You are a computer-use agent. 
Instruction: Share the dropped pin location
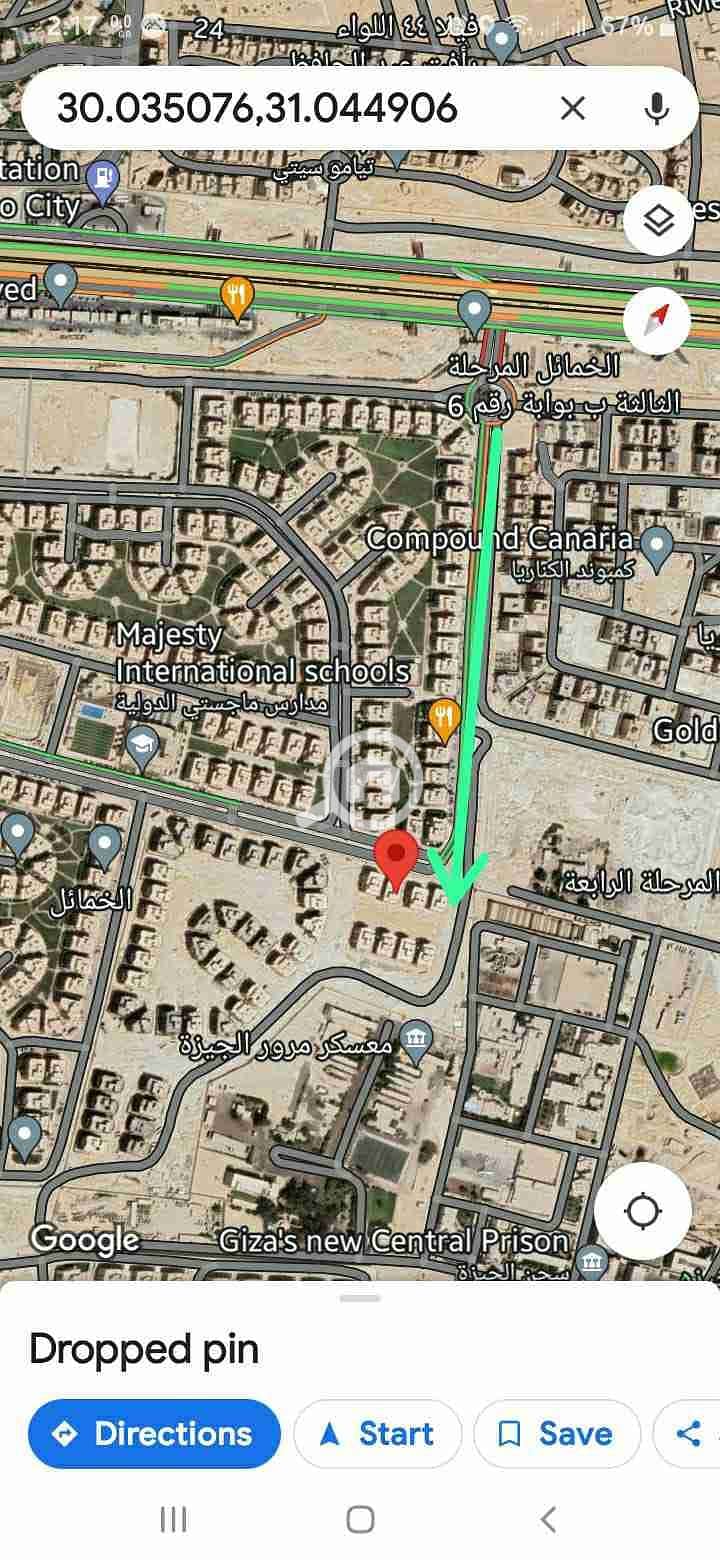689,1433
